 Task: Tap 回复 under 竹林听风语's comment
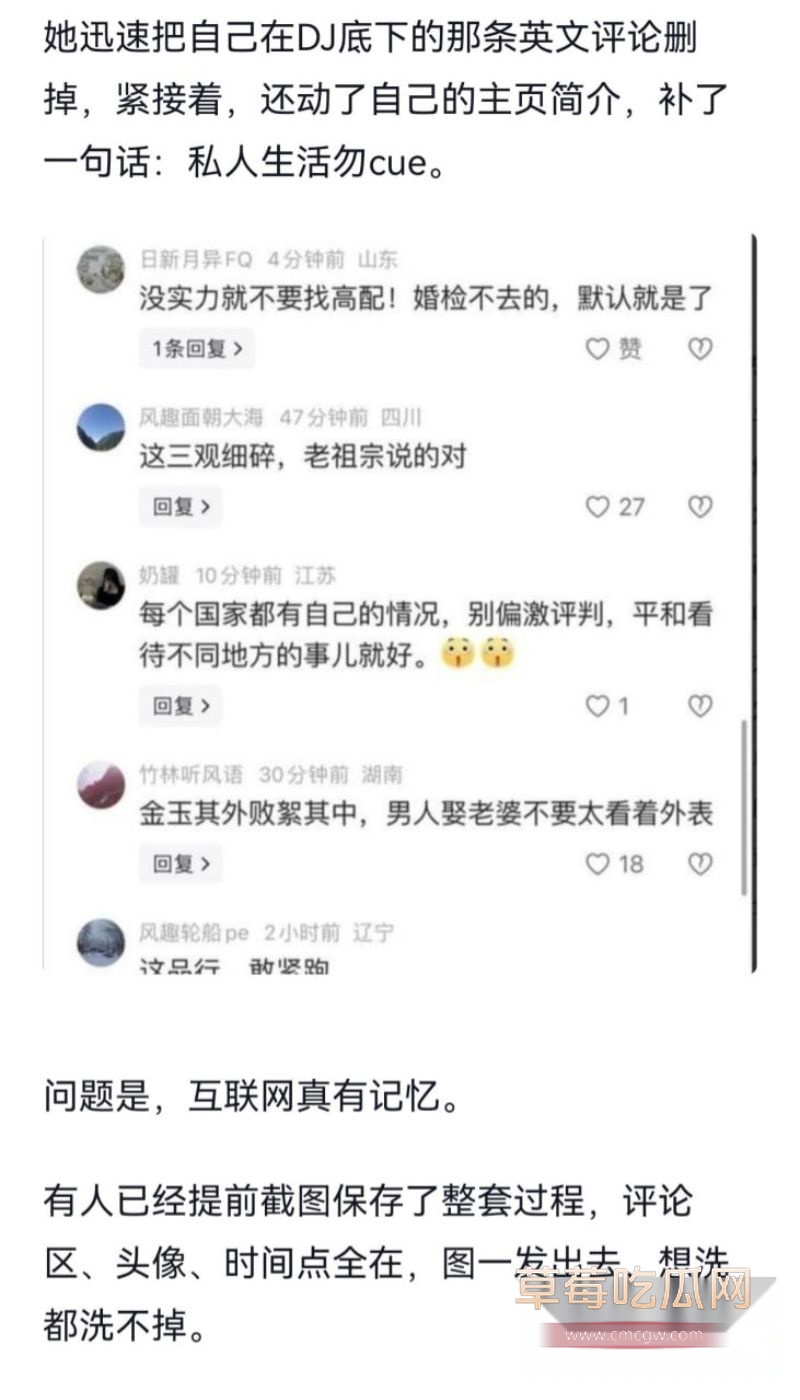click(x=178, y=865)
